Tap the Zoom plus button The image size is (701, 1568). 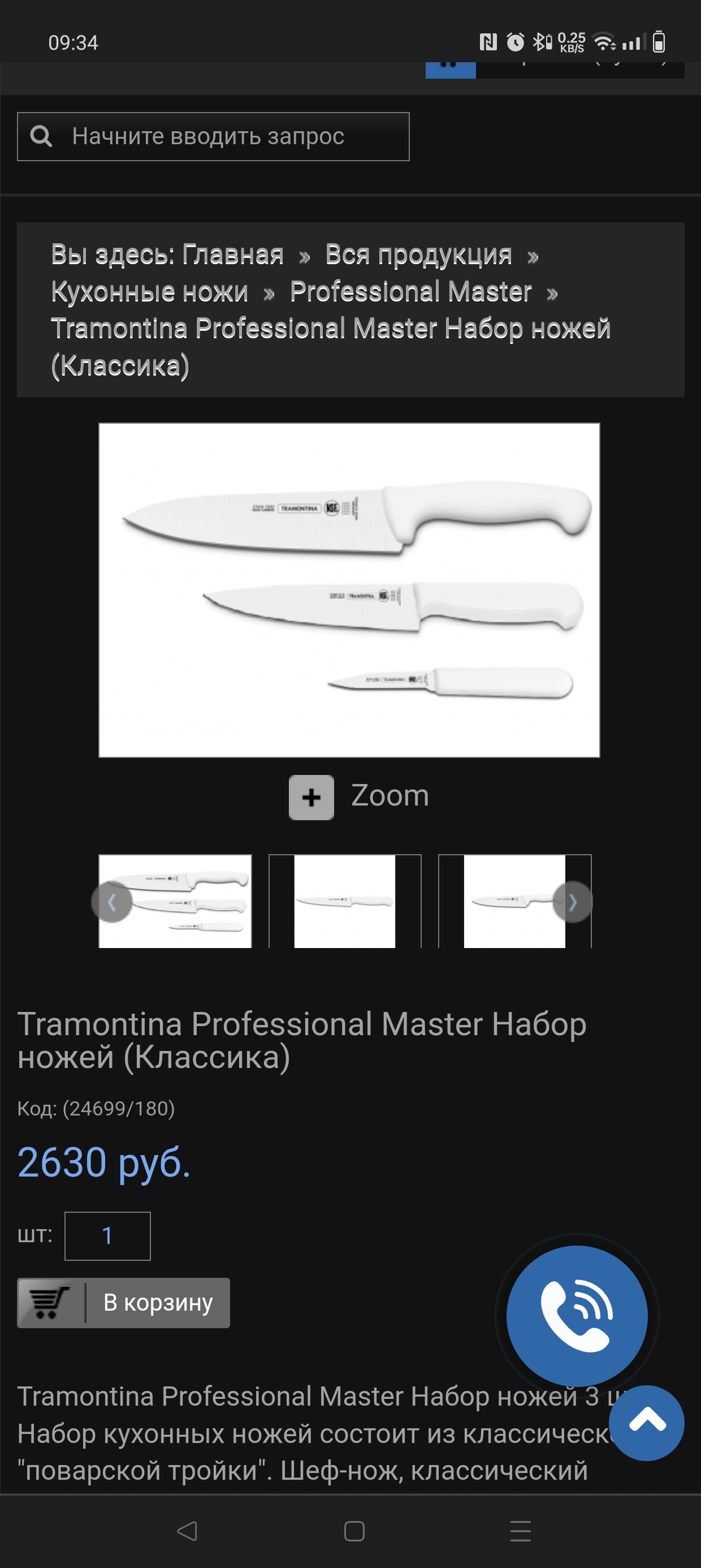point(311,798)
